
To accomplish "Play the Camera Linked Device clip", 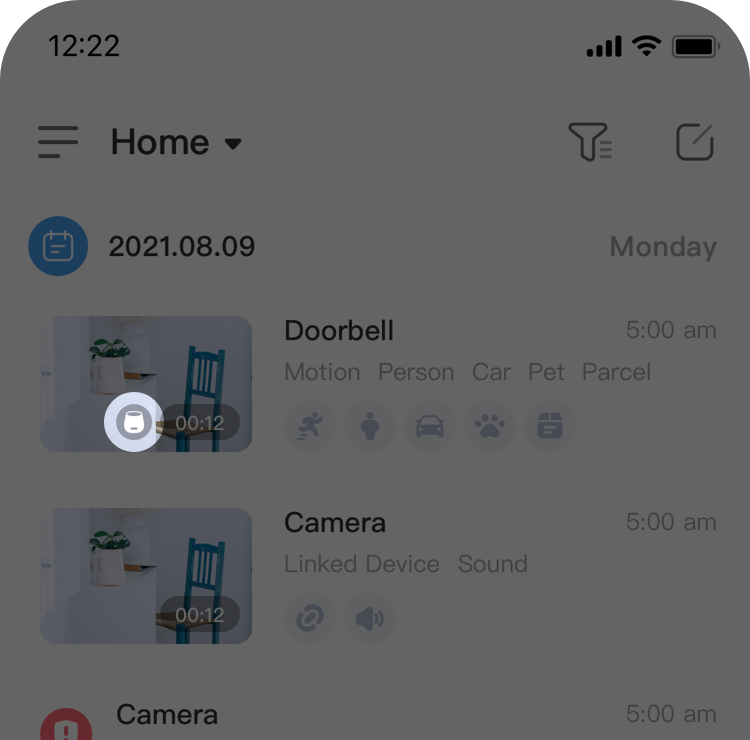I will click(146, 575).
